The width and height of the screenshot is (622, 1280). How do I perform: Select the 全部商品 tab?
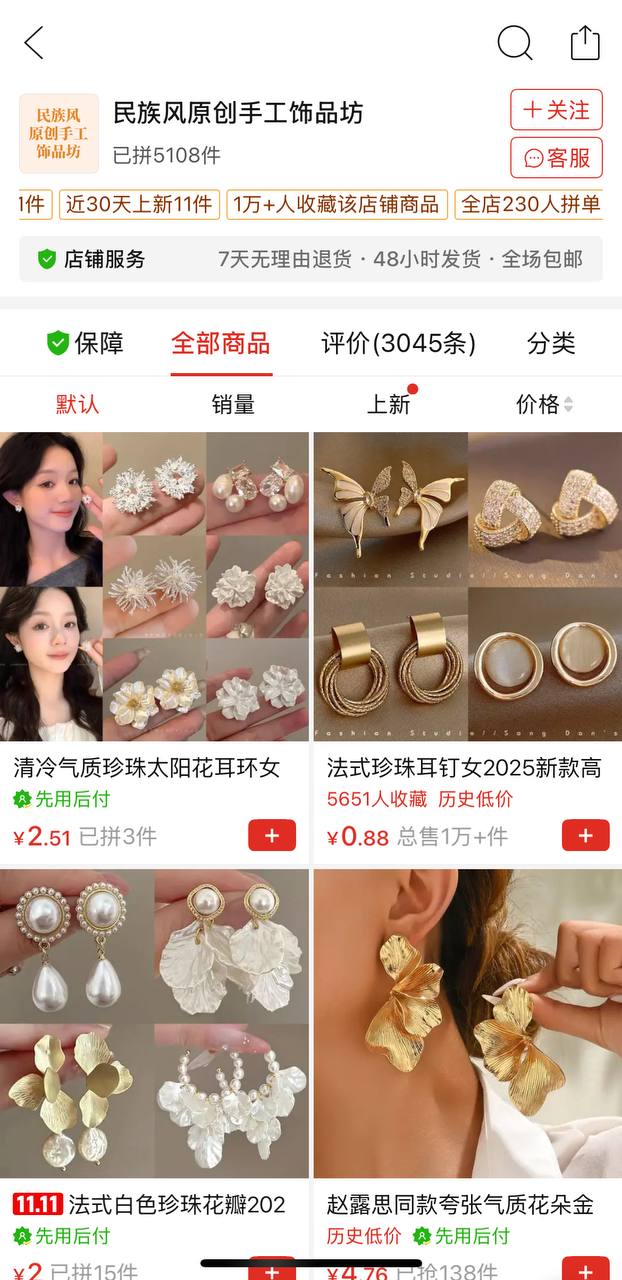coord(220,343)
